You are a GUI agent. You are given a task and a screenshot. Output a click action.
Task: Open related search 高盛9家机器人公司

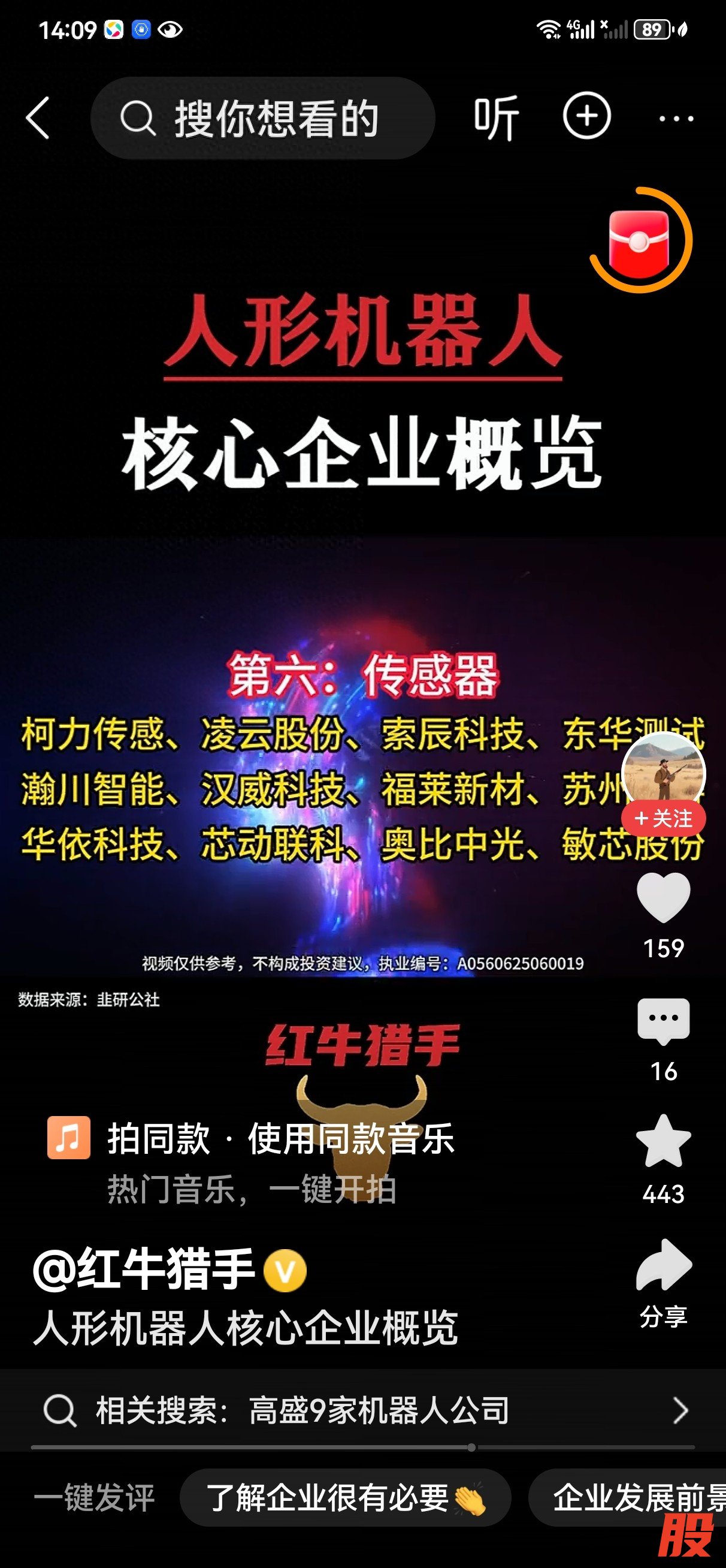tap(362, 1410)
